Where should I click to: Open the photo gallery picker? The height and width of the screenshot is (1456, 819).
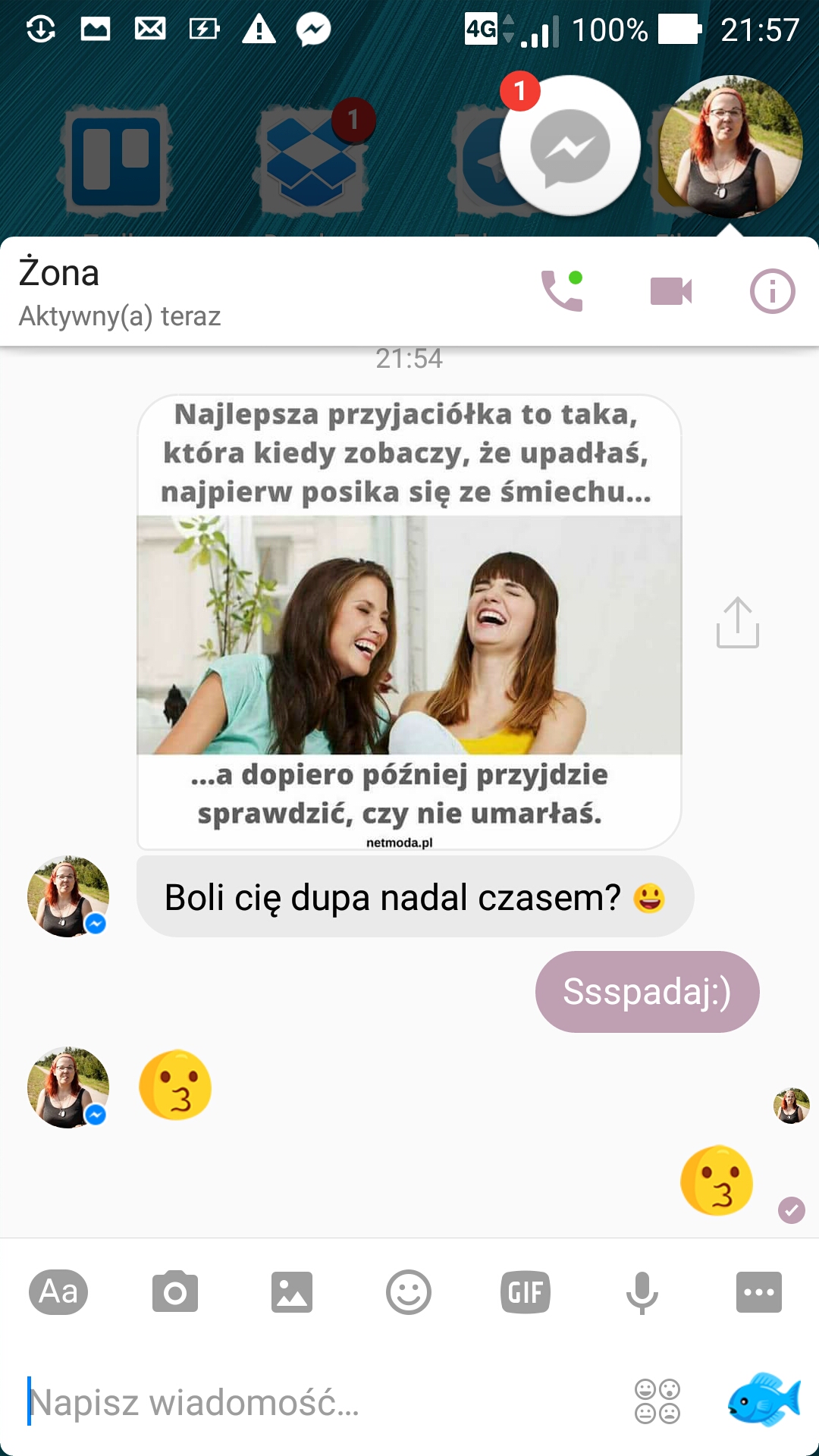(292, 1291)
